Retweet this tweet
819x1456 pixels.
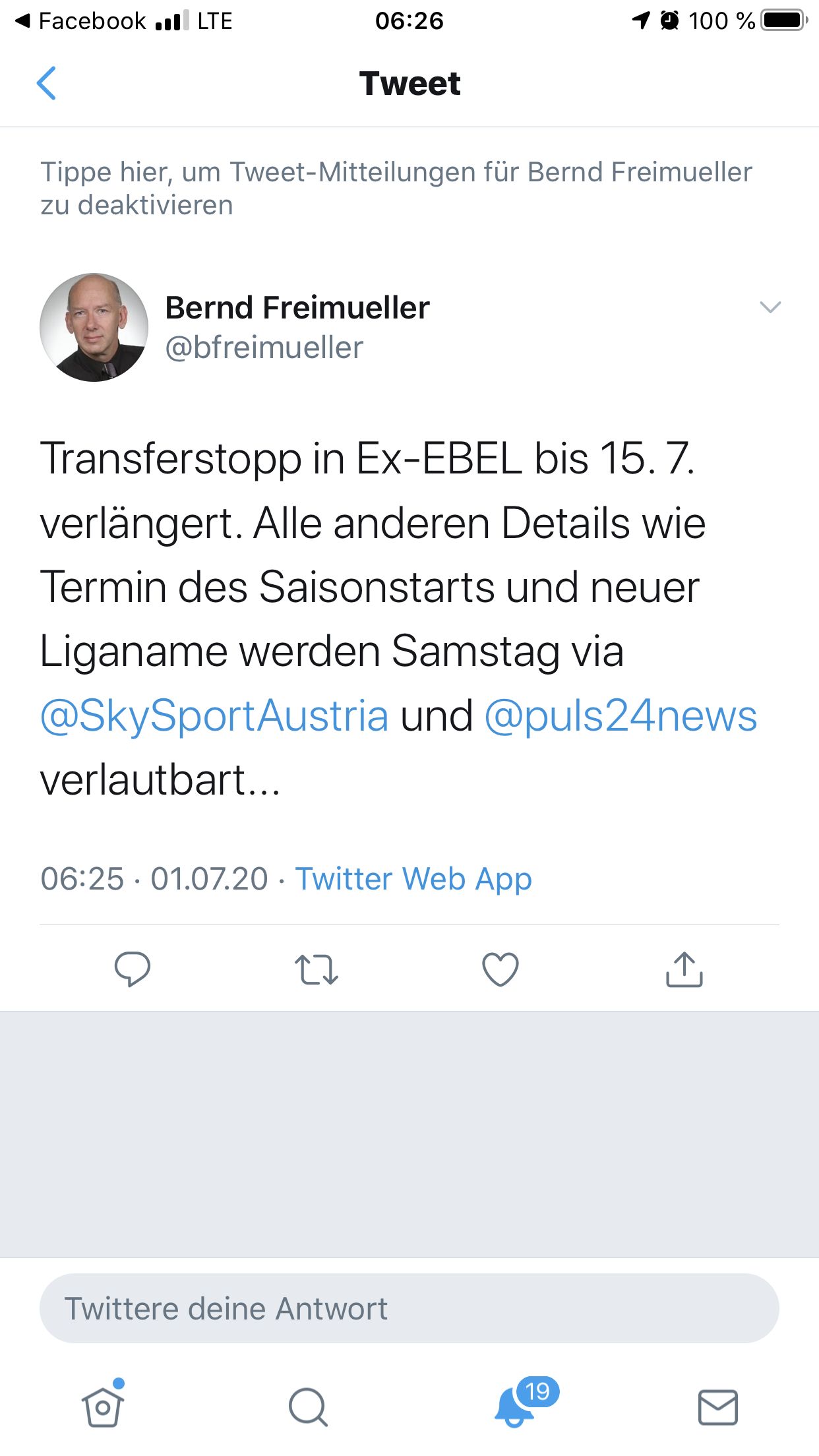317,969
